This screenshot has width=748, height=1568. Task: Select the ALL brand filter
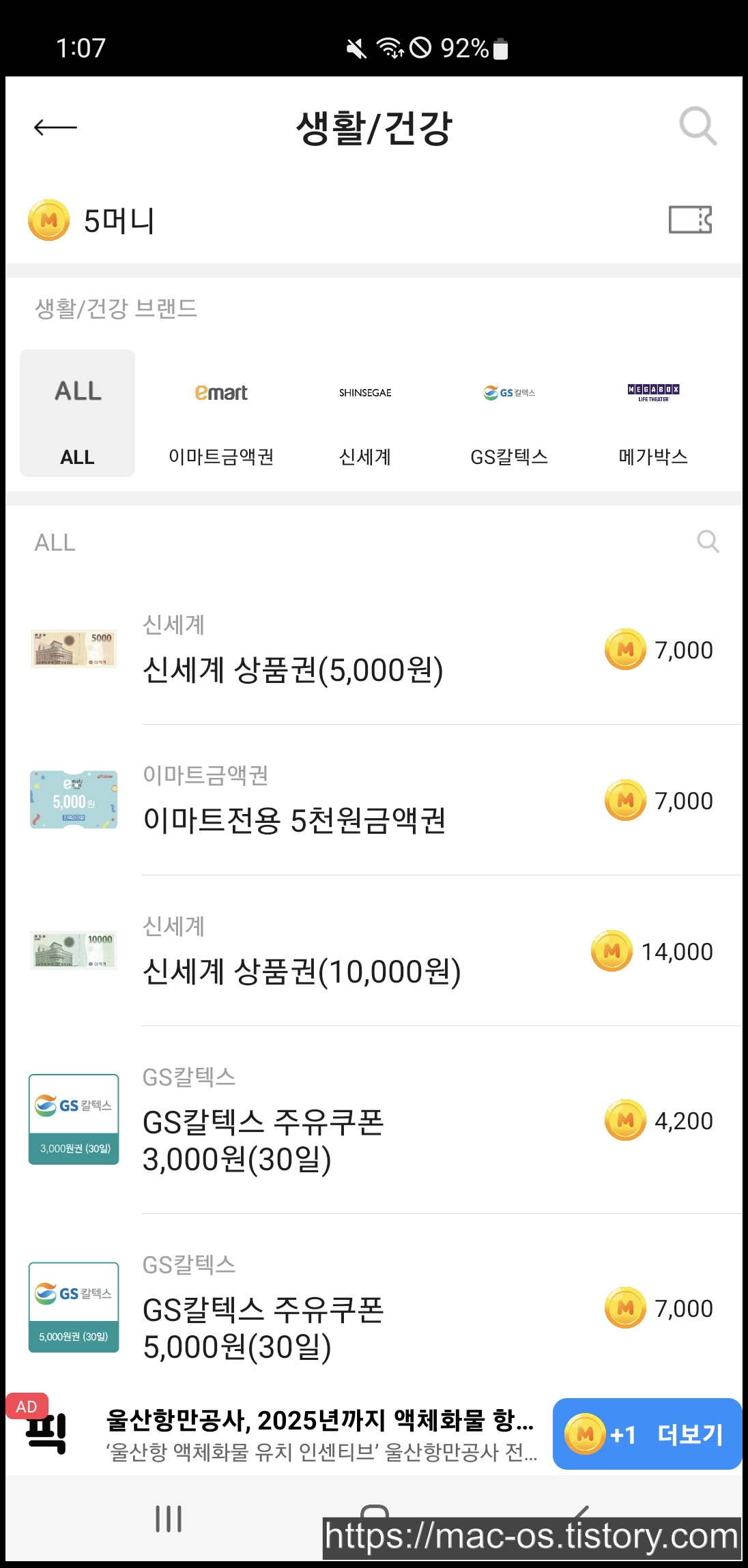77,413
